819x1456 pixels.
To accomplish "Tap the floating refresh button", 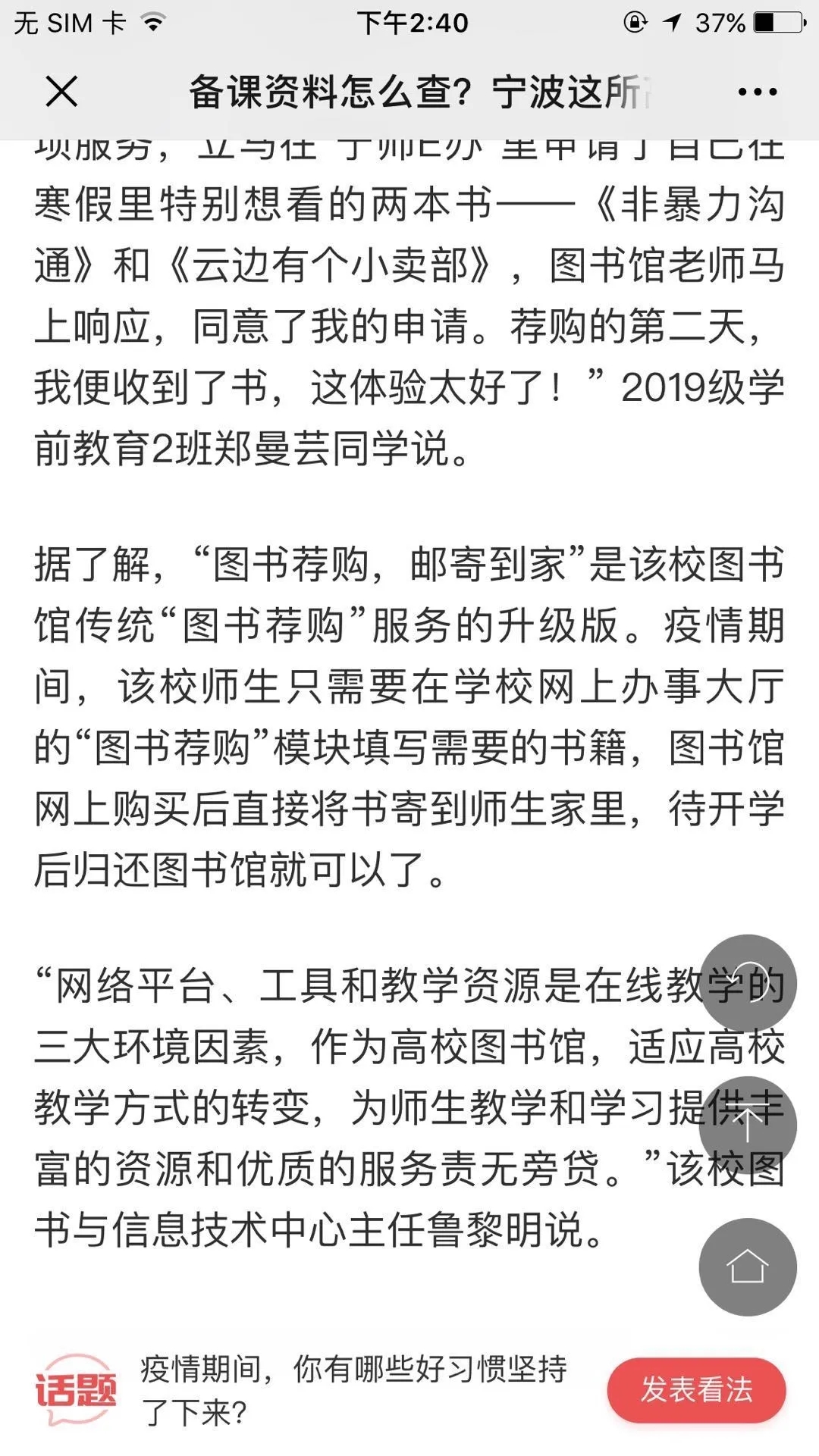I will 748,983.
